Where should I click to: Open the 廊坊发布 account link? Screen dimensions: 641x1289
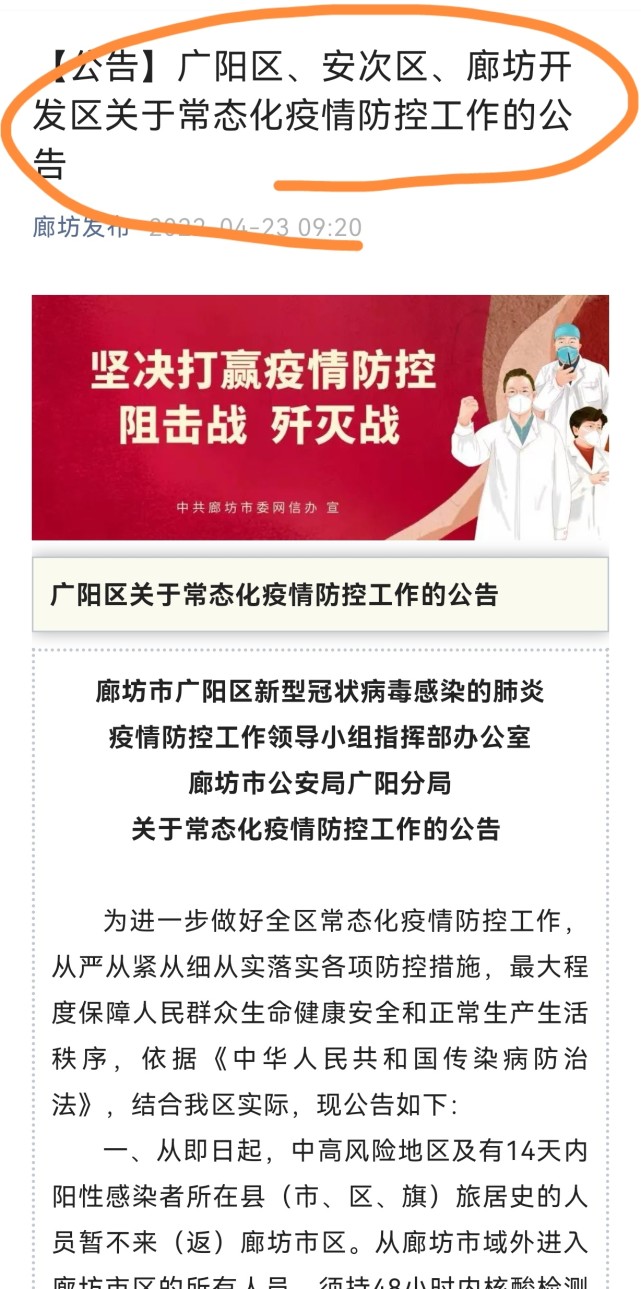click(x=81, y=227)
